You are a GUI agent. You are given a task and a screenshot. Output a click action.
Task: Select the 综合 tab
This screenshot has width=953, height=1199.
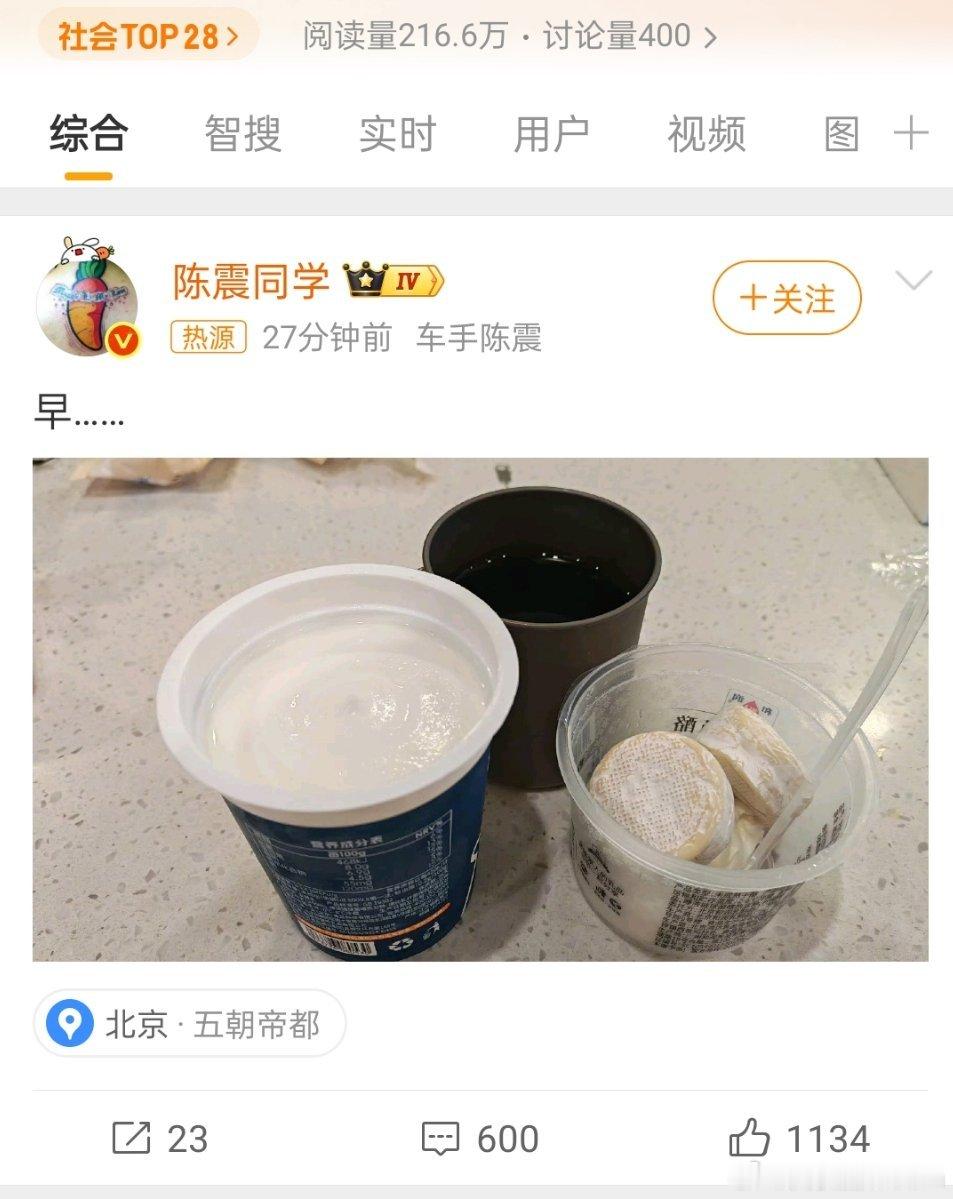pos(88,134)
